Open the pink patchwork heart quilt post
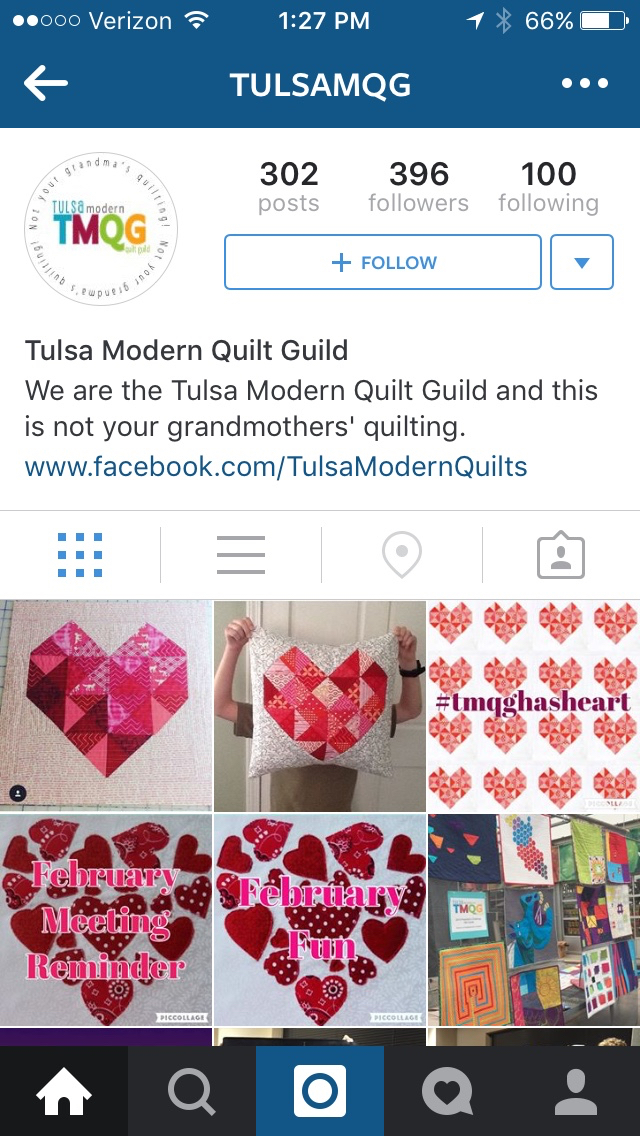Viewport: 640px width, 1136px height. click(106, 706)
